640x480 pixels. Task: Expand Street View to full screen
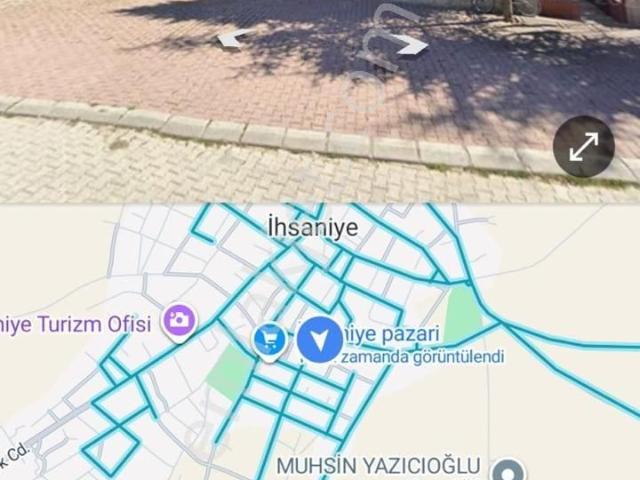point(584,148)
